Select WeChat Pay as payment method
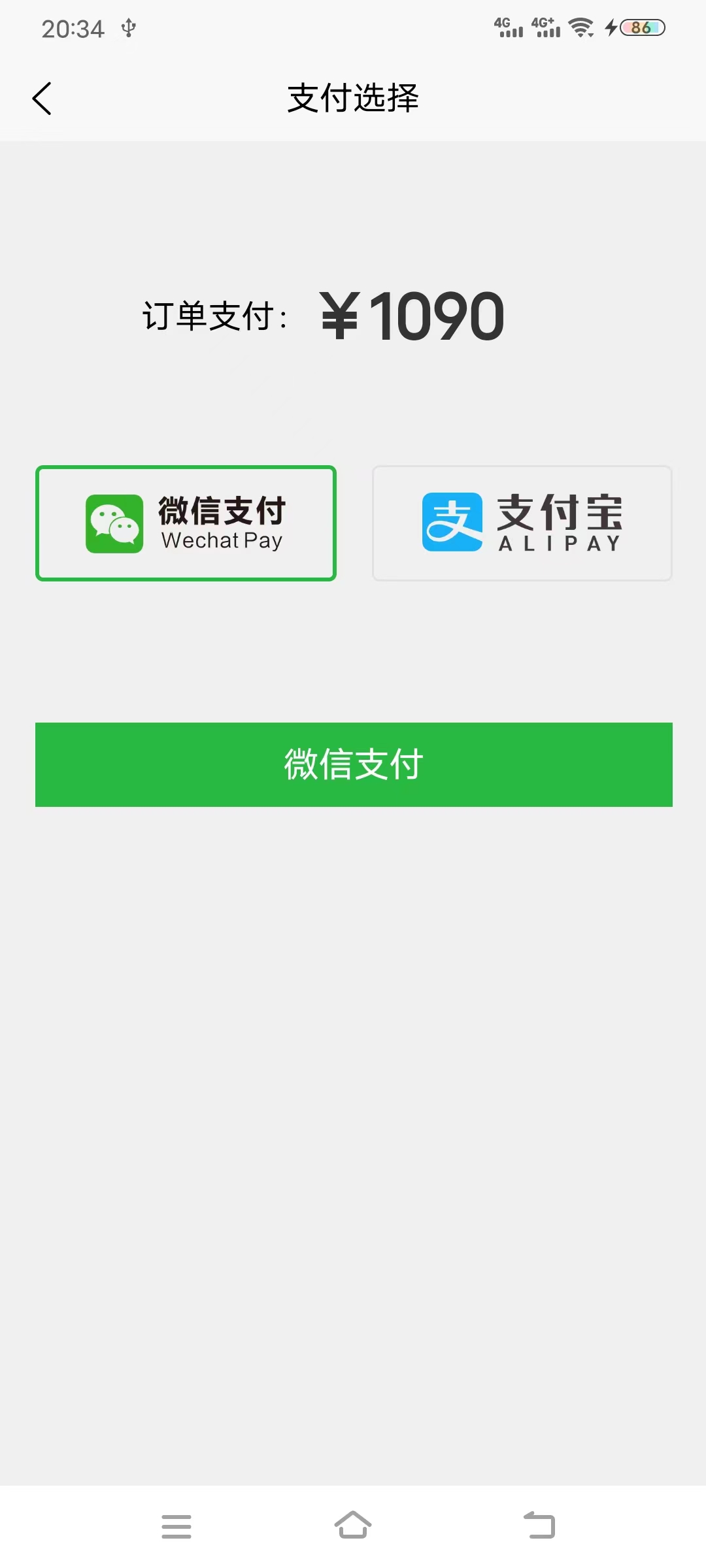Viewport: 706px width, 1568px height. [186, 523]
